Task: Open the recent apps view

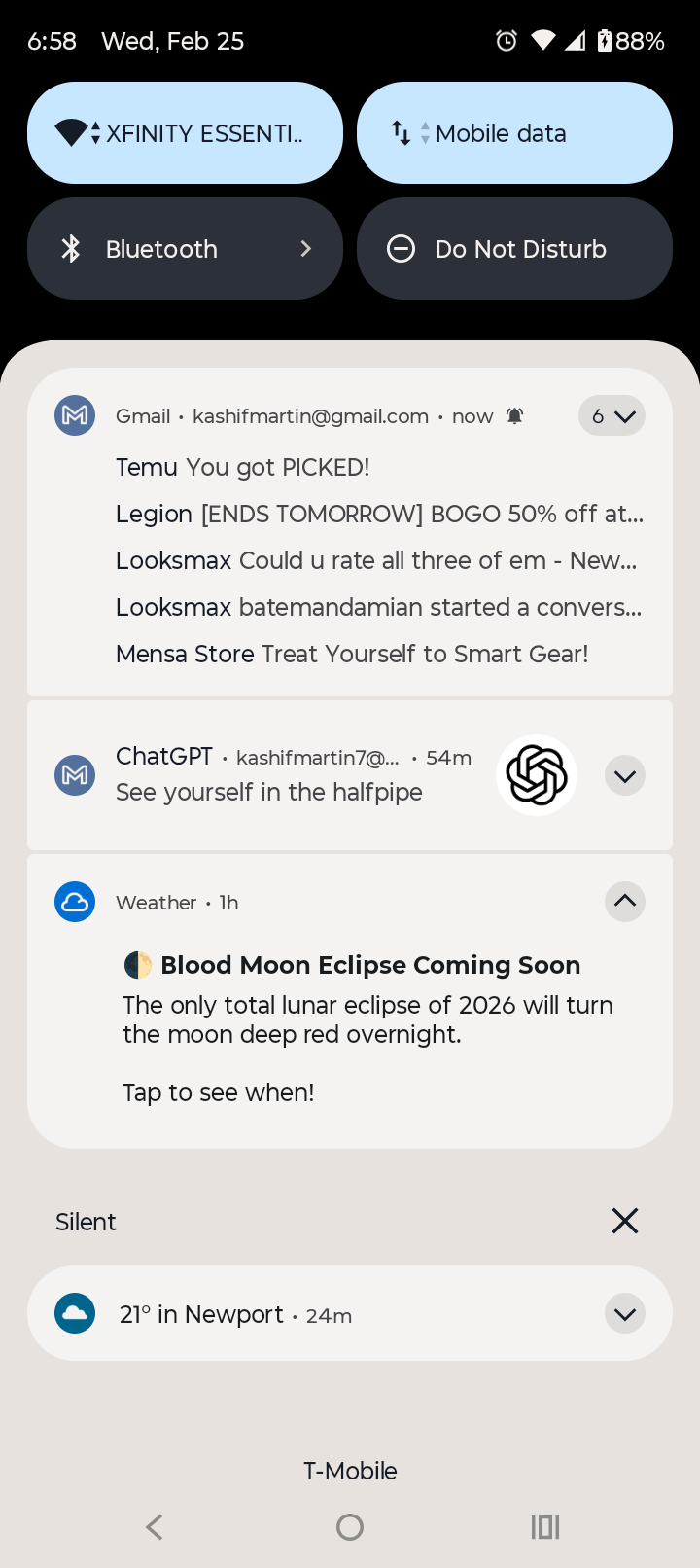Action: pos(545,1527)
